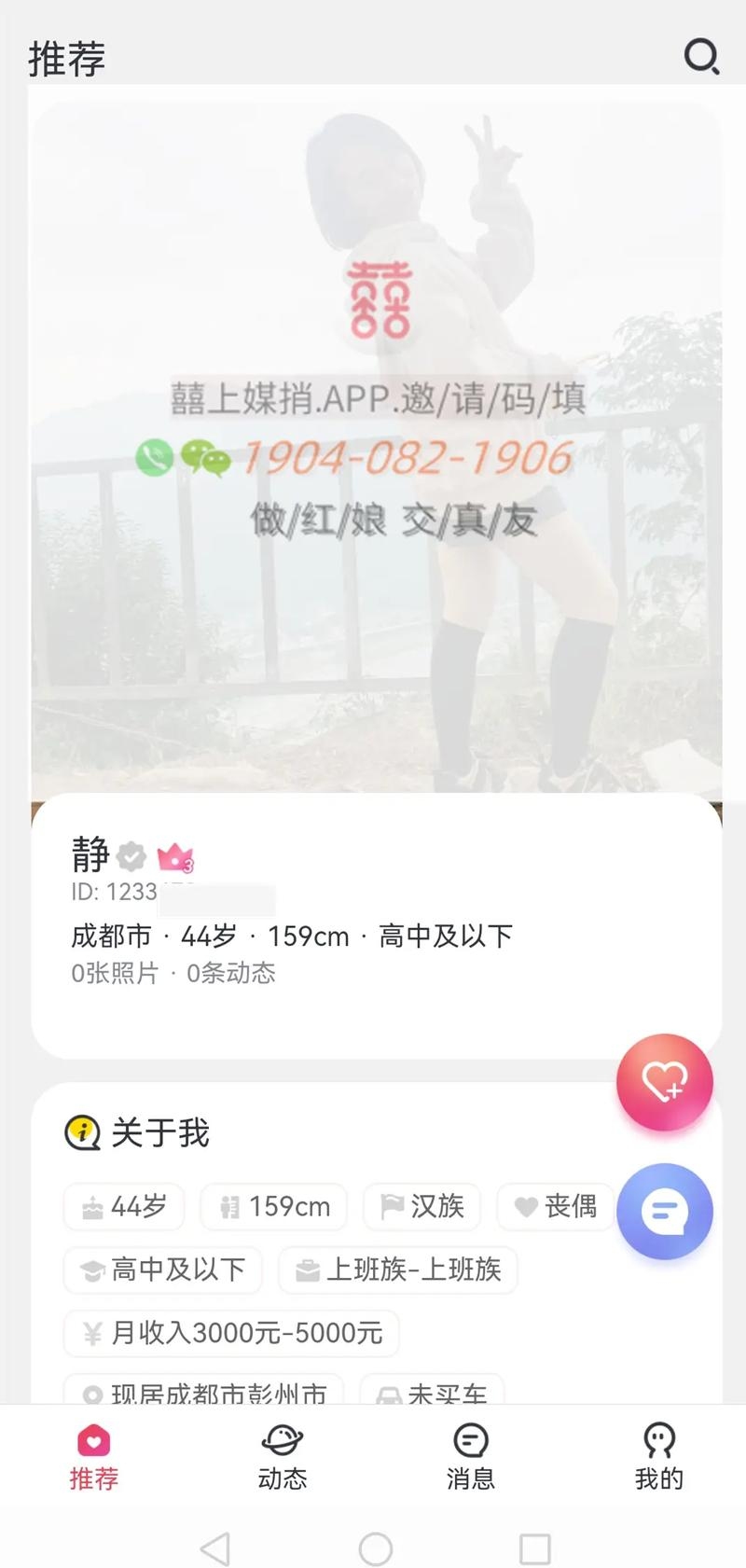The height and width of the screenshot is (1568, 746).
Task: Tap the 丧偶 marital status tag
Action: (x=555, y=1206)
